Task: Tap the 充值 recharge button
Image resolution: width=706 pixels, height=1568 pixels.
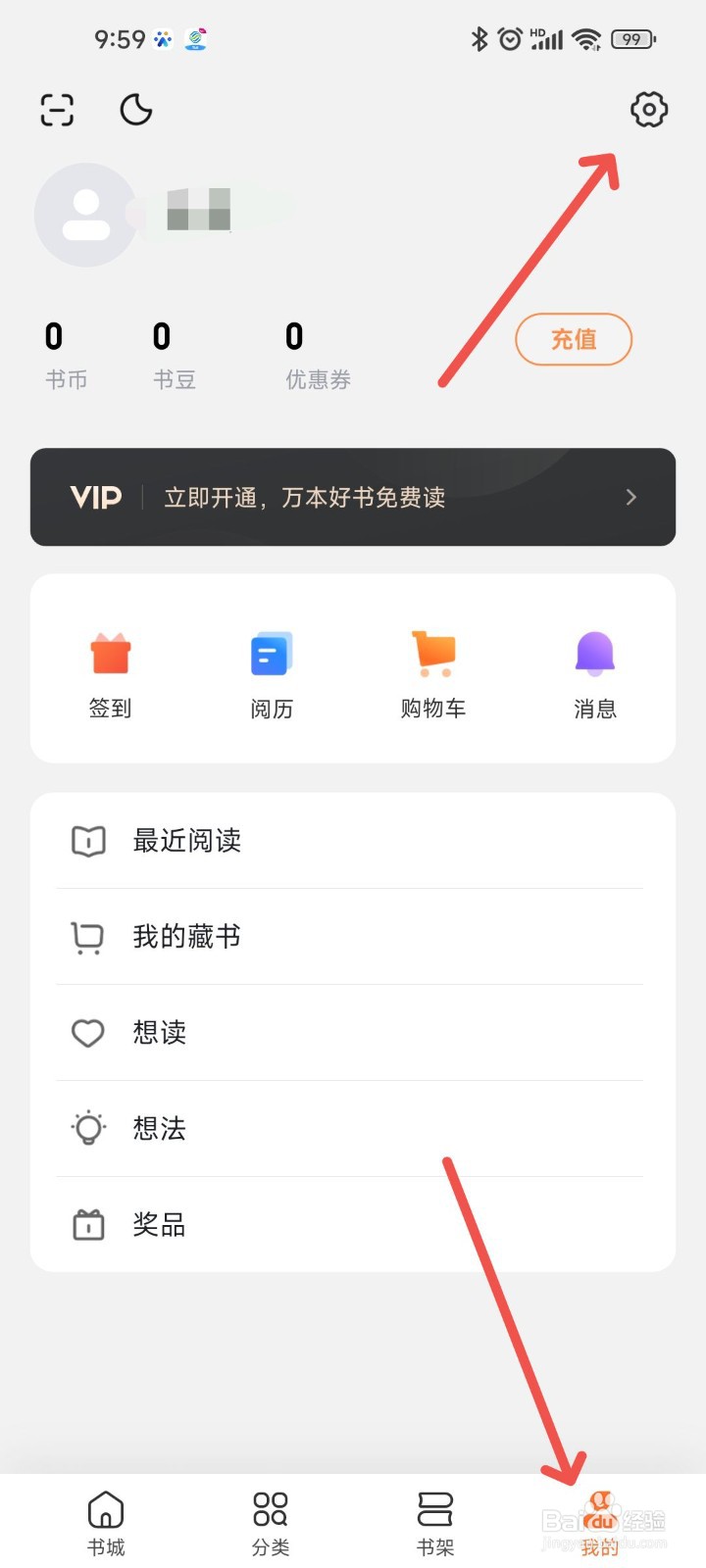Action: pos(574,339)
